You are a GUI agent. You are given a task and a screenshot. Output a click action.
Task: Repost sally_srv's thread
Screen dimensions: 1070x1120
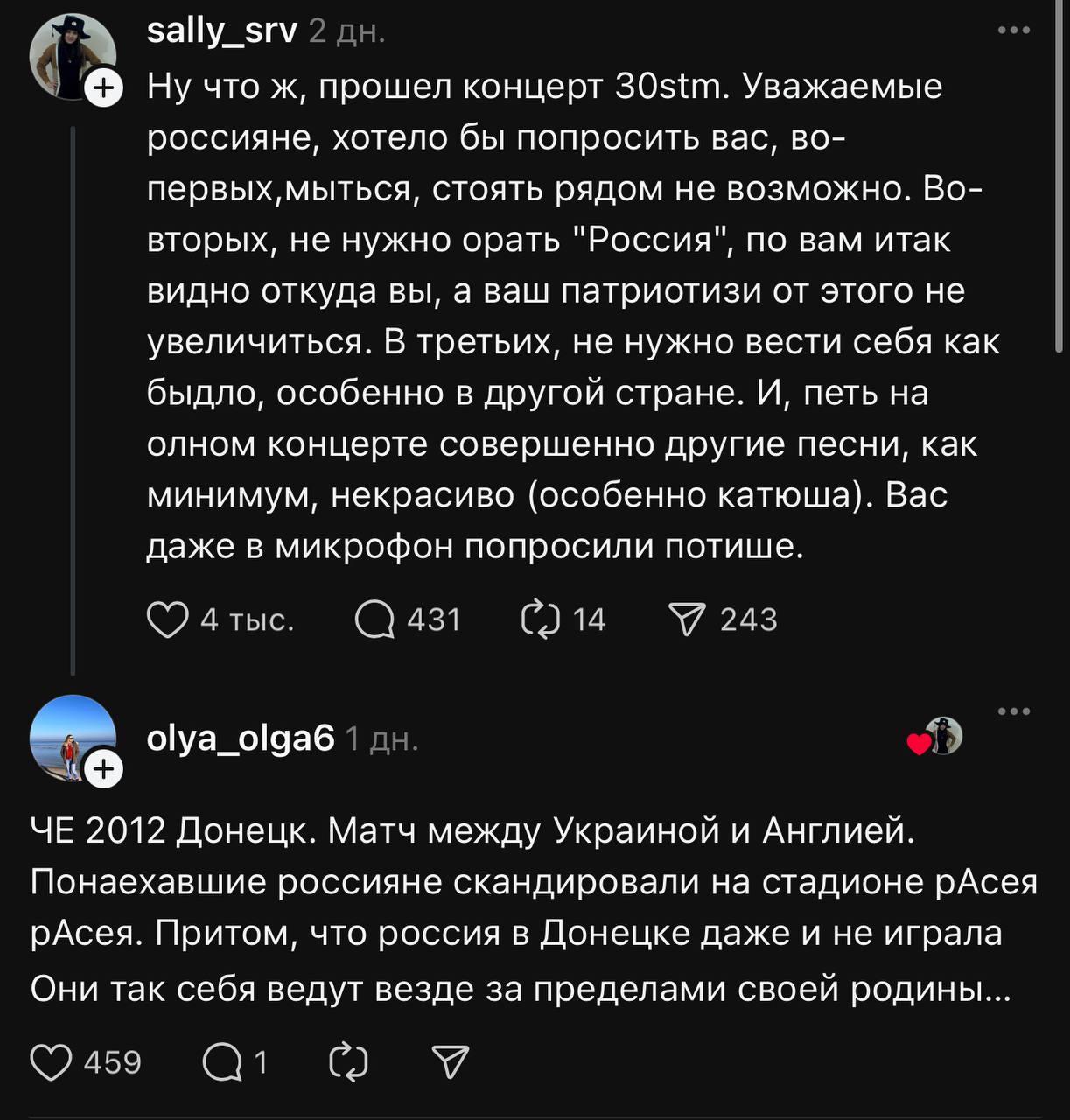(540, 619)
